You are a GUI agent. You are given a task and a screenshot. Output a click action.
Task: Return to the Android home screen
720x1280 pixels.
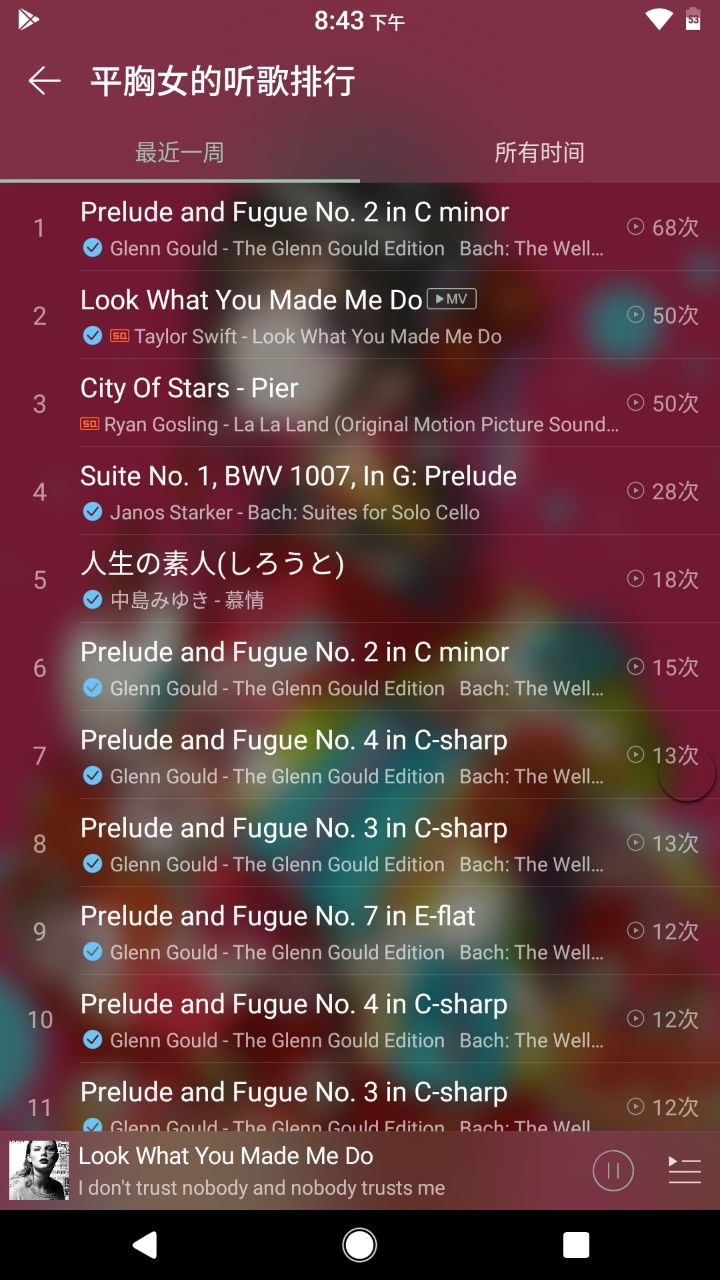coord(360,1244)
